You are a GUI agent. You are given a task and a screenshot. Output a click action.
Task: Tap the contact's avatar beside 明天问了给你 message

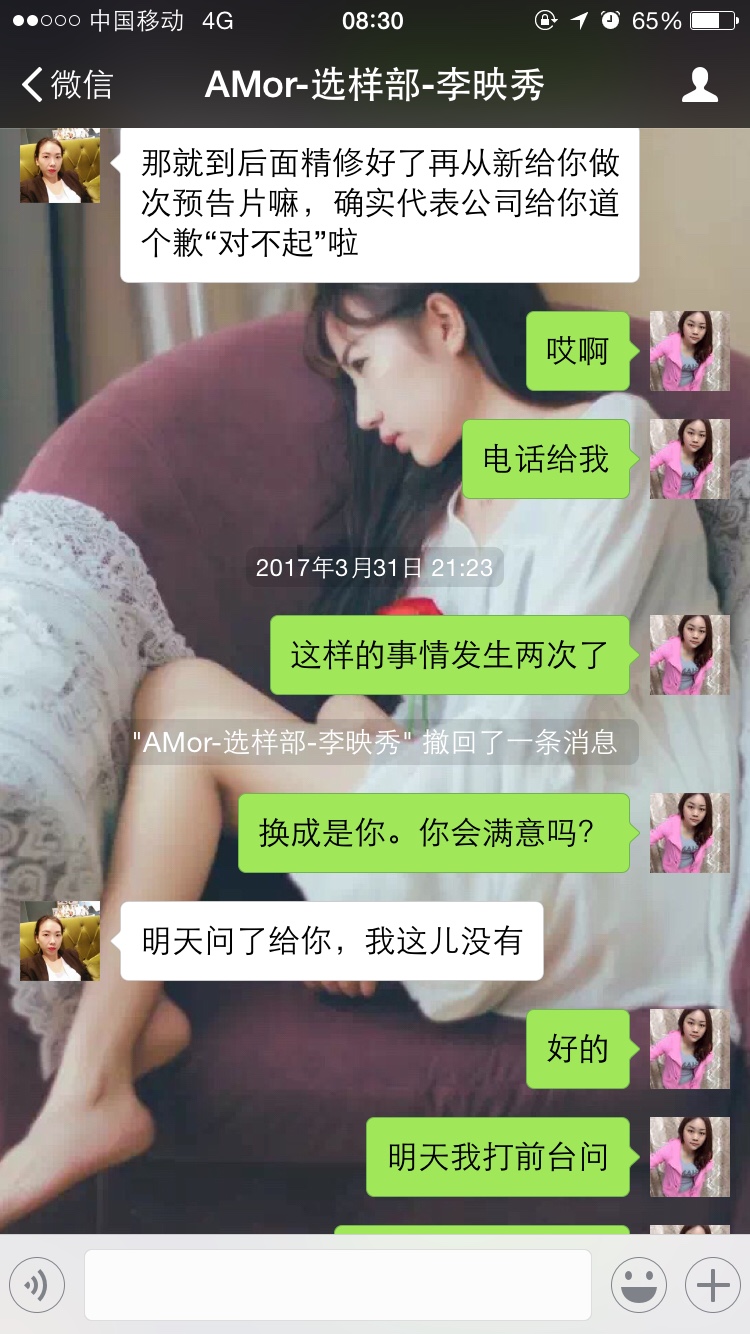60,941
